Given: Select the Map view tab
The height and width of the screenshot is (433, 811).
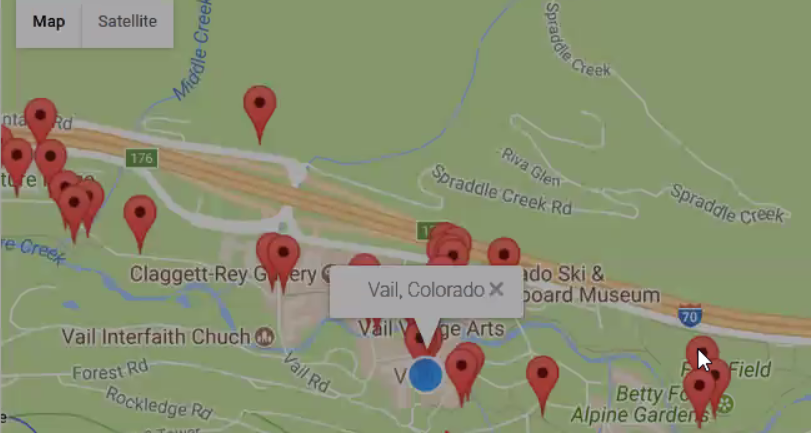Looking at the screenshot, I should point(48,22).
